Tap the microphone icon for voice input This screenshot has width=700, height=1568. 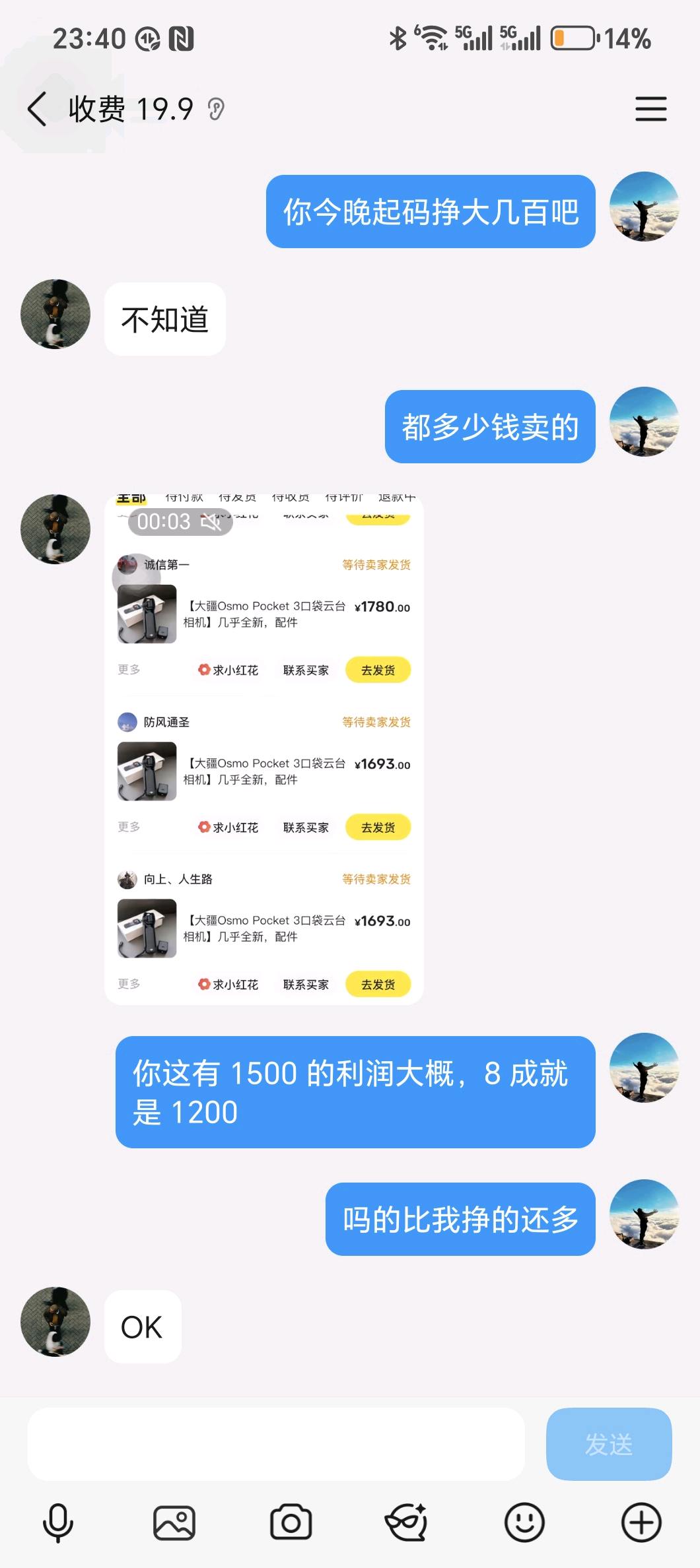point(57,1521)
